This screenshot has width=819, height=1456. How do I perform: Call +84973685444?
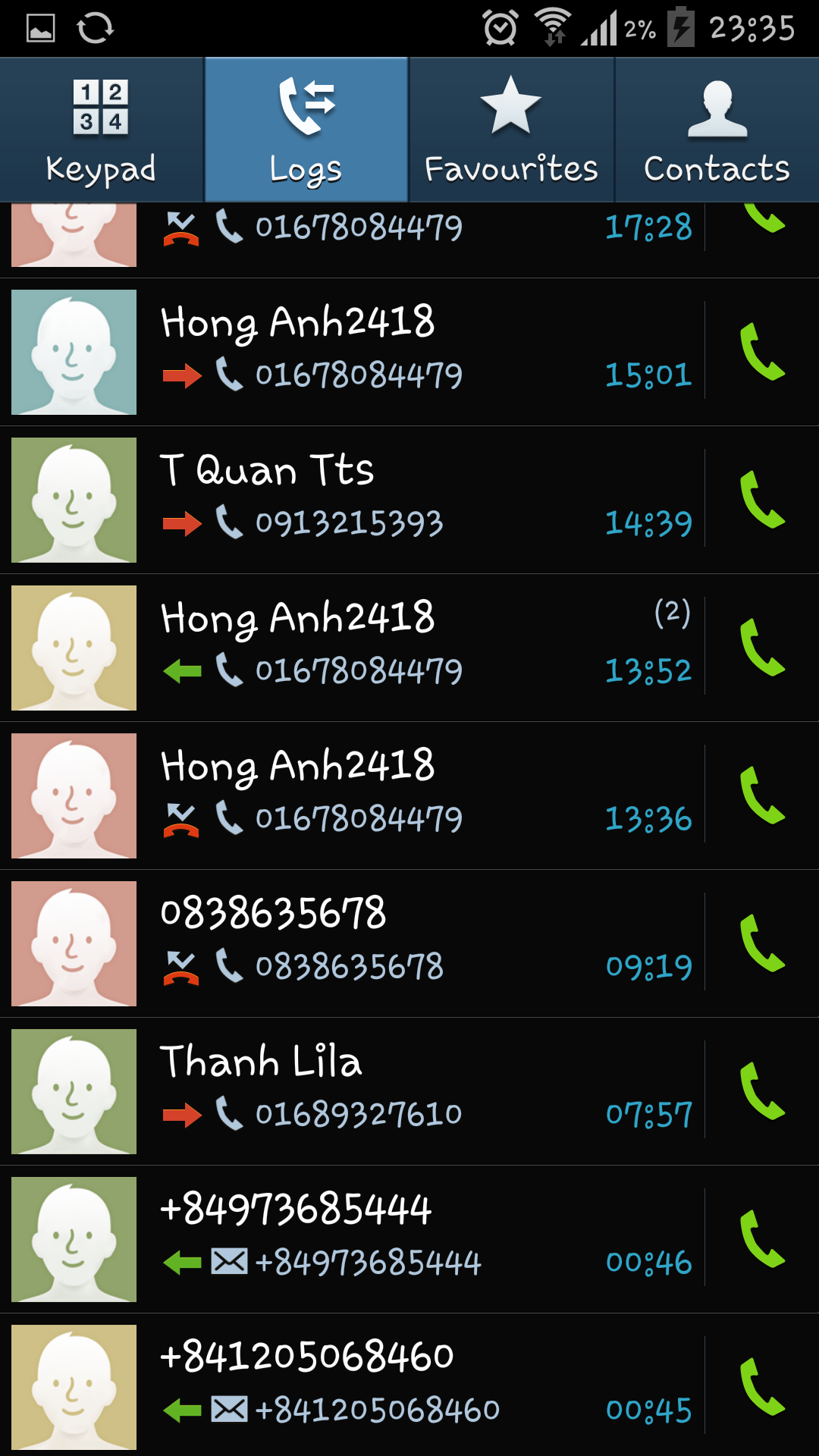click(762, 1239)
